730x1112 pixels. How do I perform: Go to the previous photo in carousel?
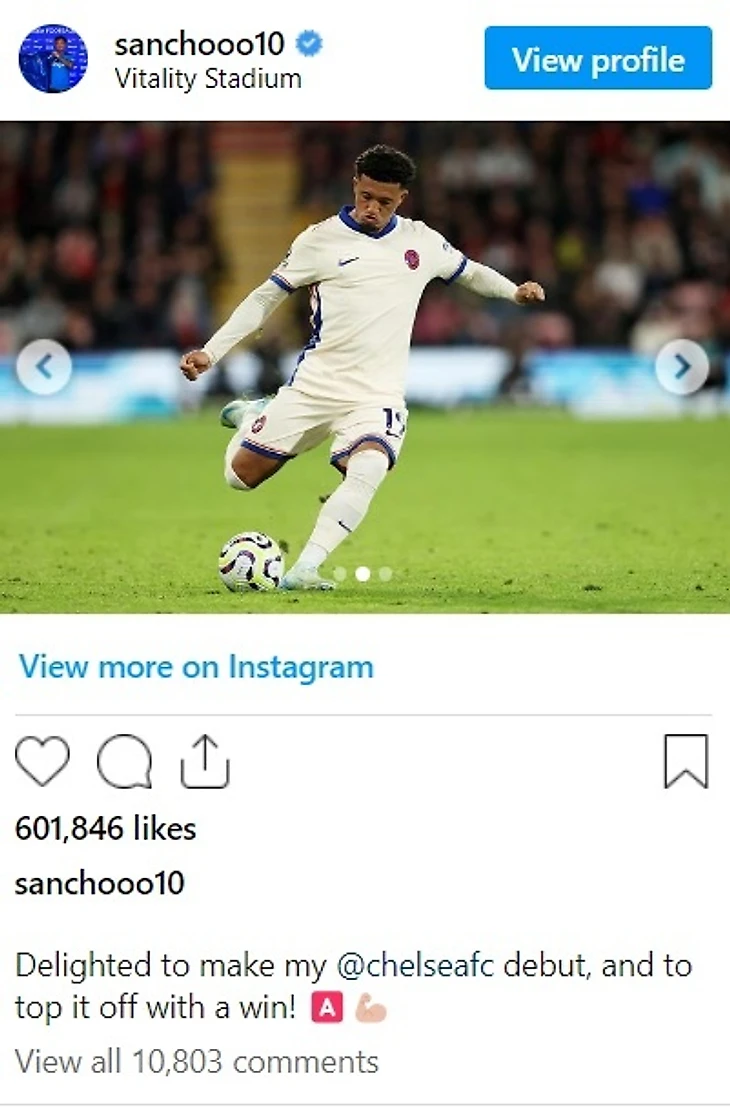pyautogui.click(x=44, y=368)
